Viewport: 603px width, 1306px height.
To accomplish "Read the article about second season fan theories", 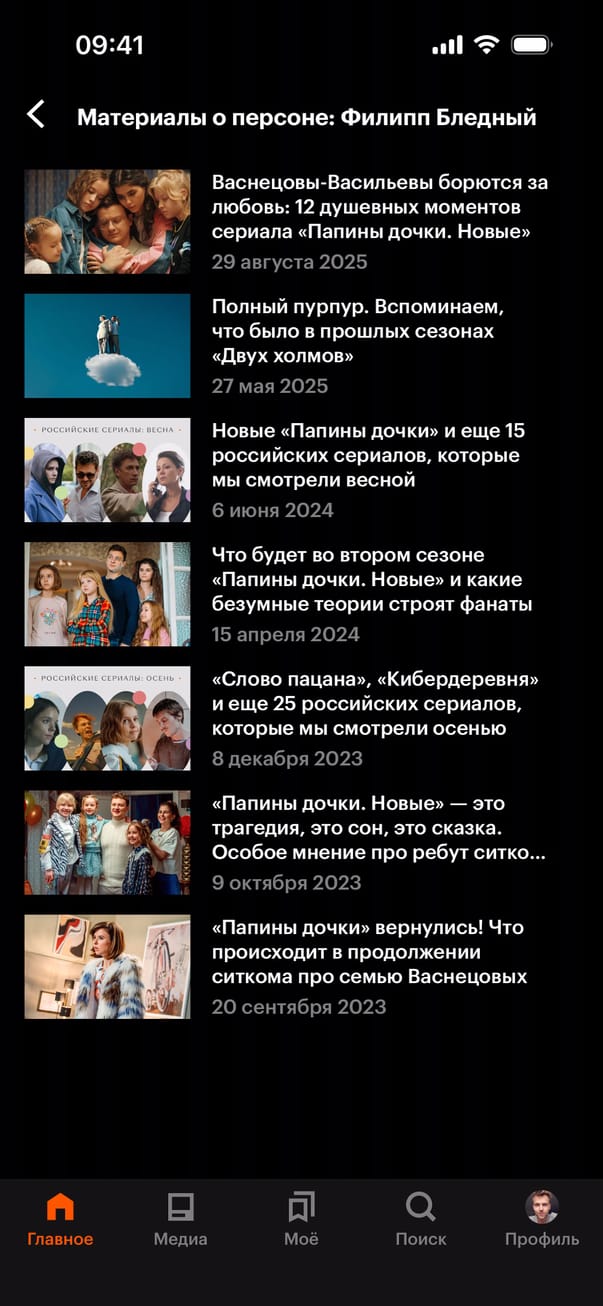I will pyautogui.click(x=371, y=580).
